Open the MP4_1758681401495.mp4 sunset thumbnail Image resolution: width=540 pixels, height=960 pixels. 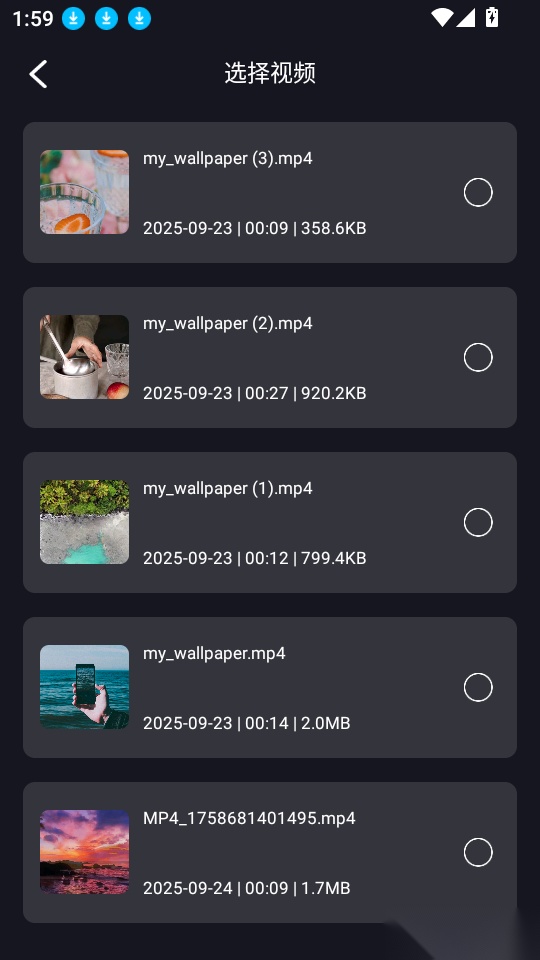84,852
